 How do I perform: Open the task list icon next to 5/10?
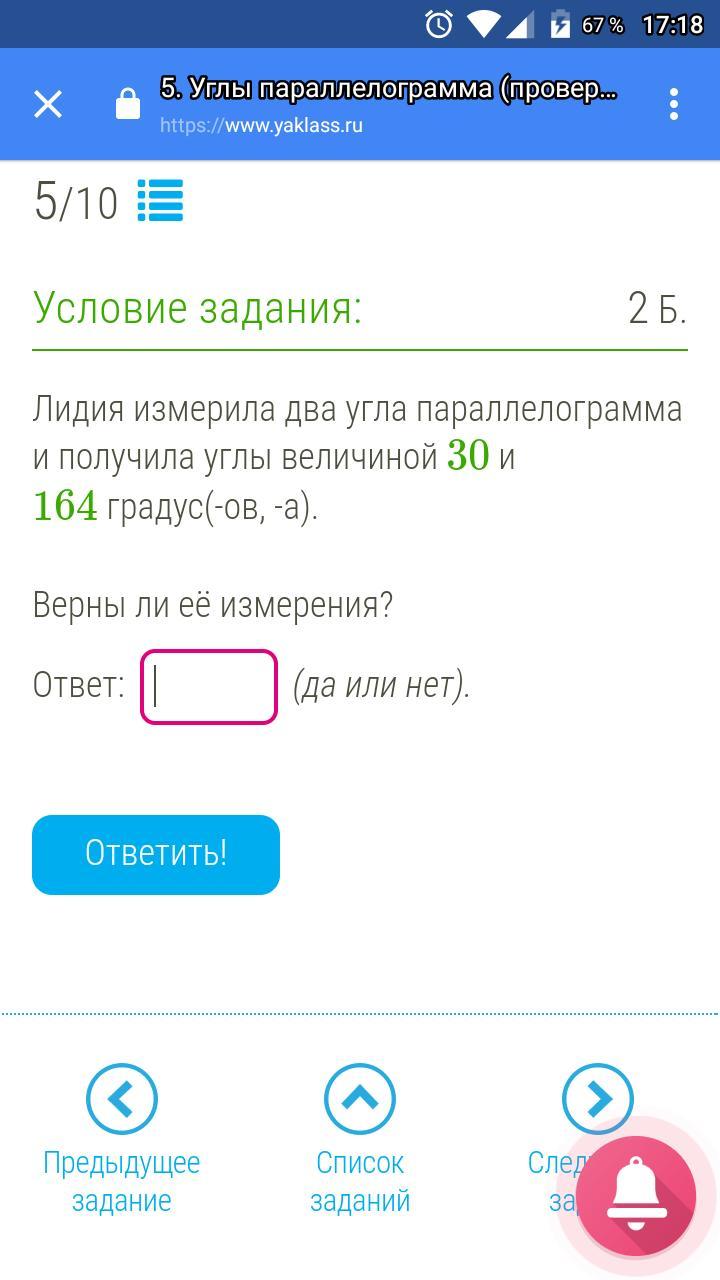tap(160, 200)
